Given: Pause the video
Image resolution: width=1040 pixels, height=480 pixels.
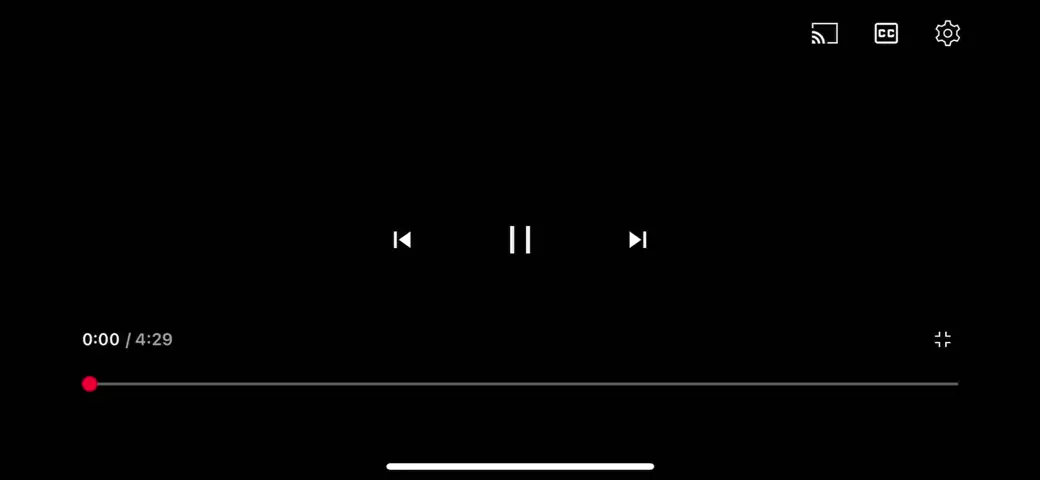Looking at the screenshot, I should coord(520,240).
